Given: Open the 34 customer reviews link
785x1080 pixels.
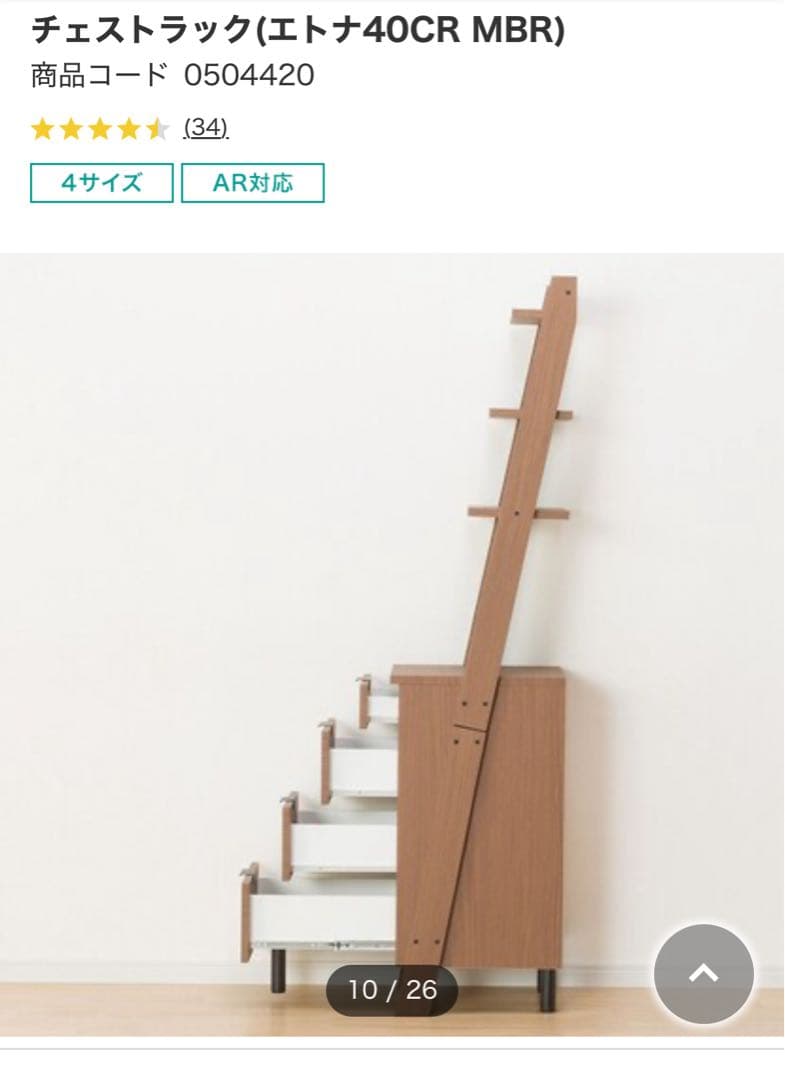Looking at the screenshot, I should pyautogui.click(x=207, y=127).
